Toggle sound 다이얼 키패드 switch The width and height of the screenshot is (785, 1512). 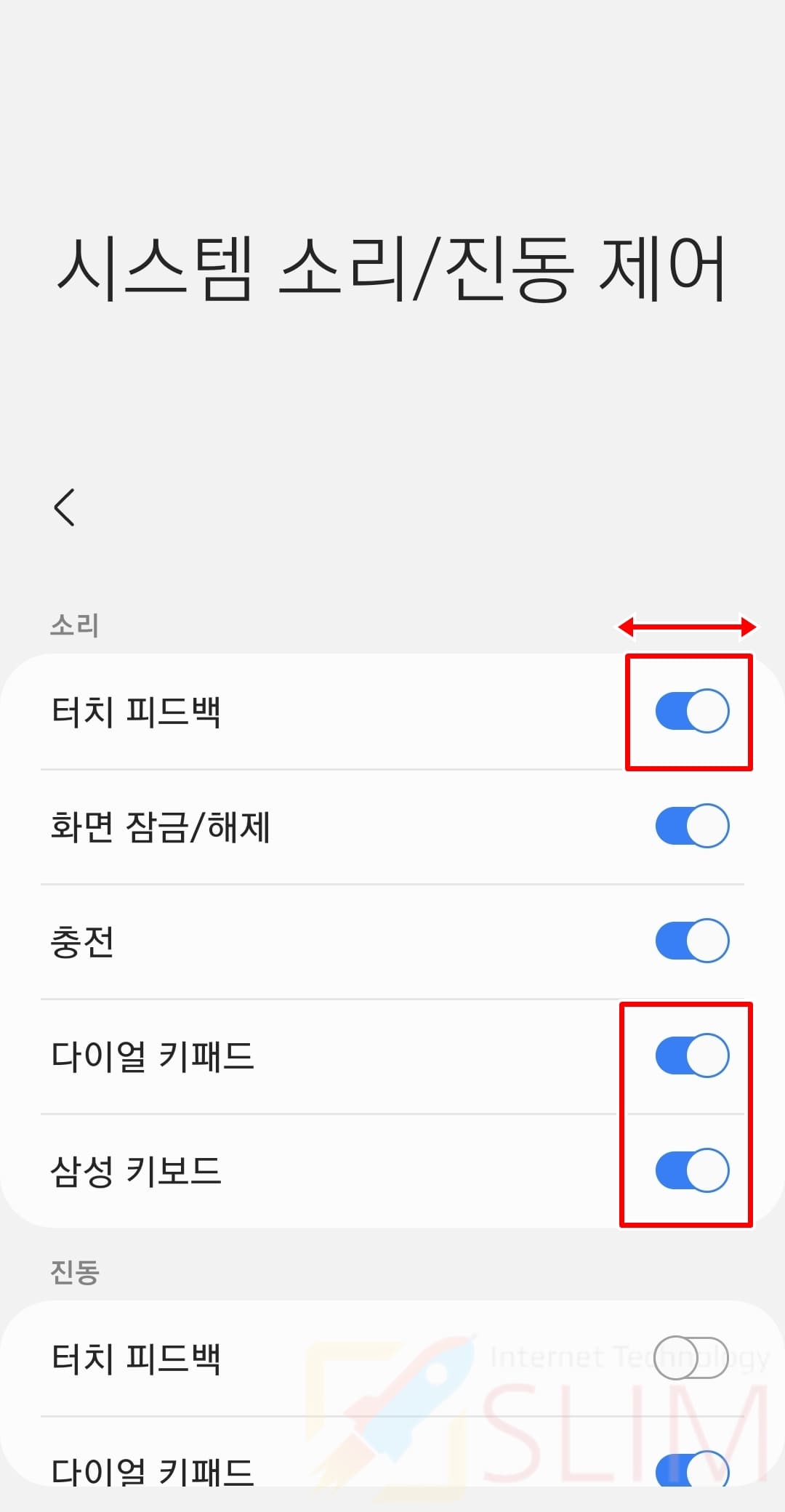click(692, 1055)
